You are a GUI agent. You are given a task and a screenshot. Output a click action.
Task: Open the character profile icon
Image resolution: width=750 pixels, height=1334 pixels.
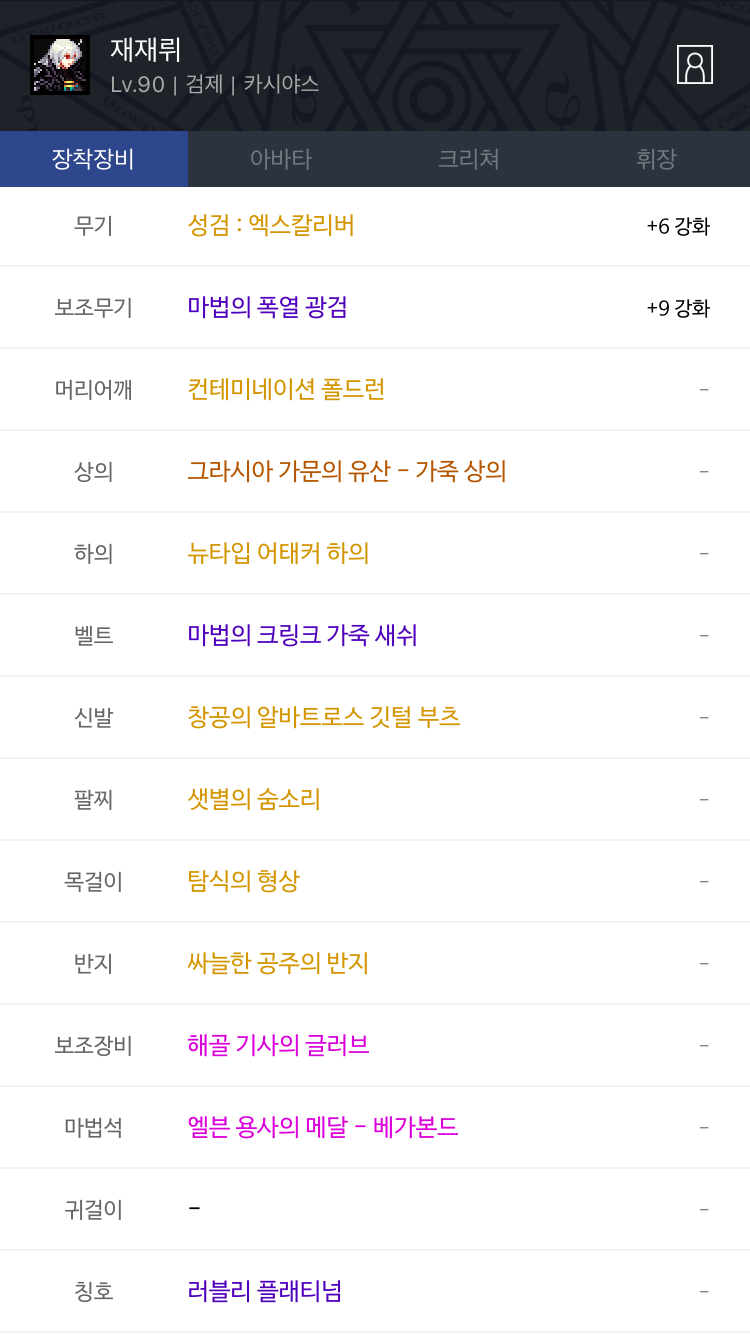coord(694,65)
